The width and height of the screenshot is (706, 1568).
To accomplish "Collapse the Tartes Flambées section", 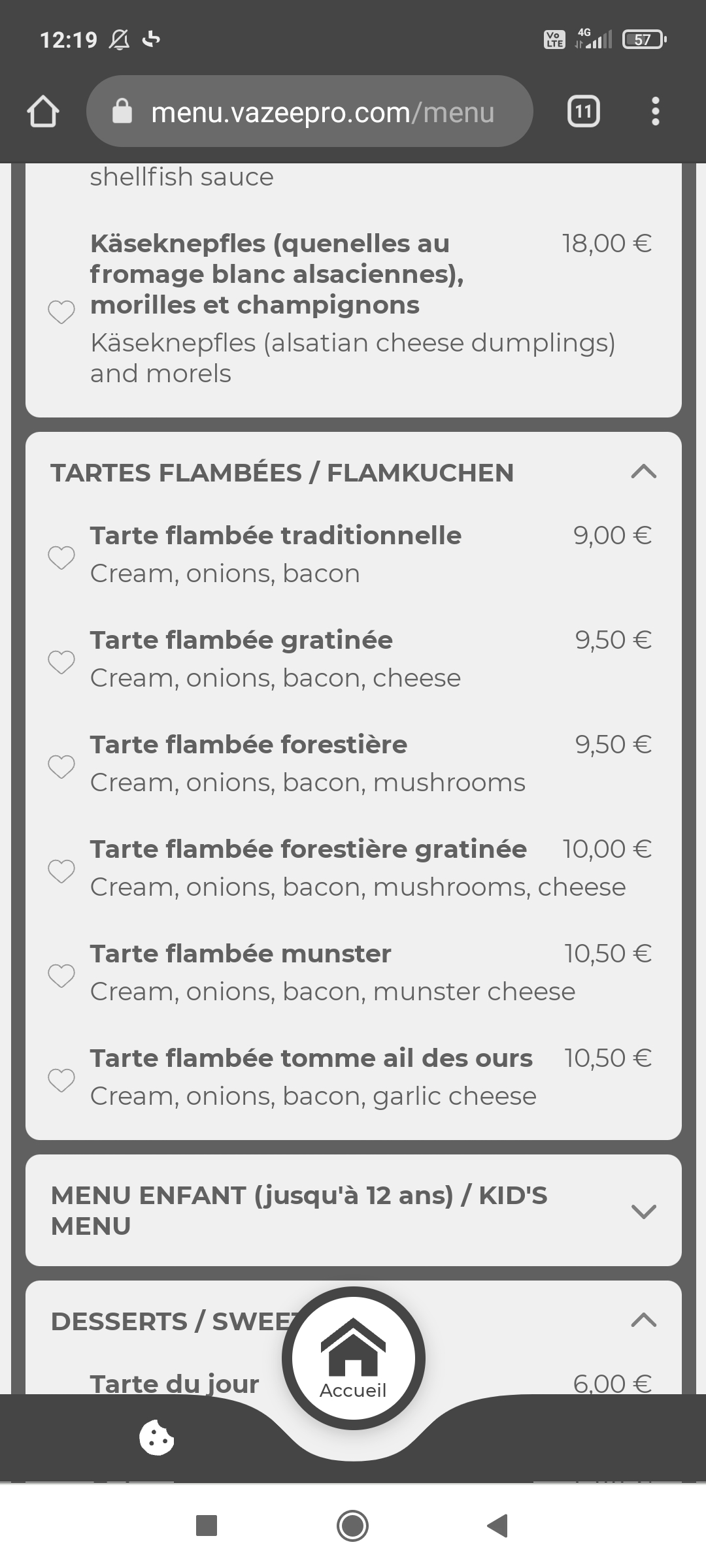I will 643,472.
